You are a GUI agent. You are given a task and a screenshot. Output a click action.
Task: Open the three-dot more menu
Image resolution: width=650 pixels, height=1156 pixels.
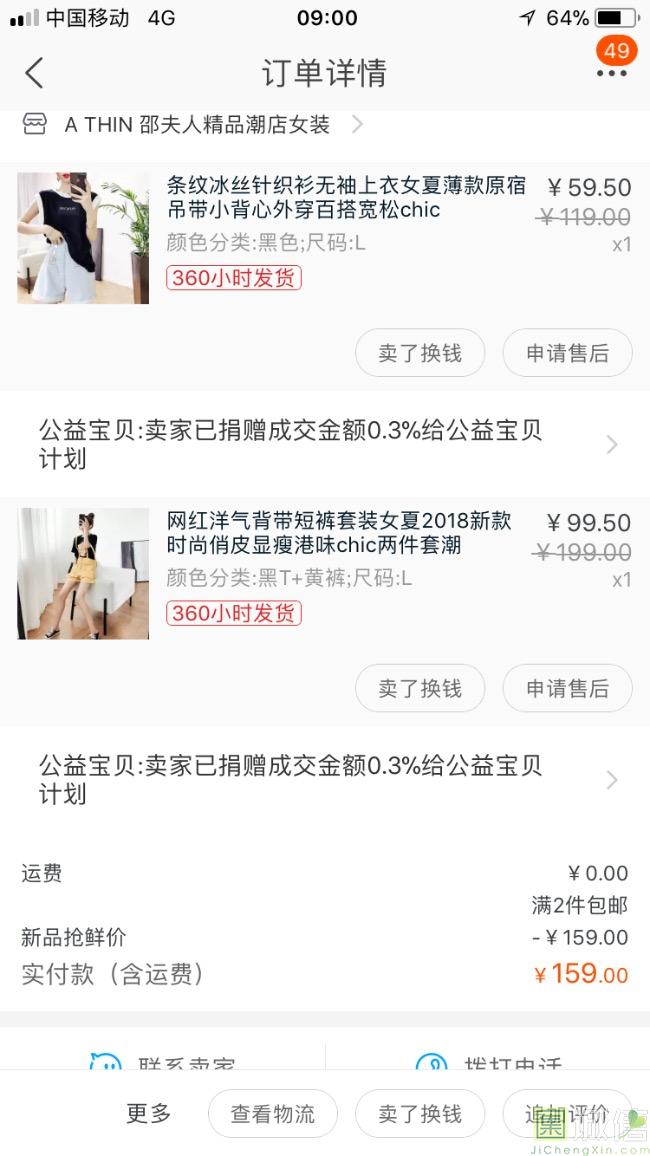coord(611,73)
